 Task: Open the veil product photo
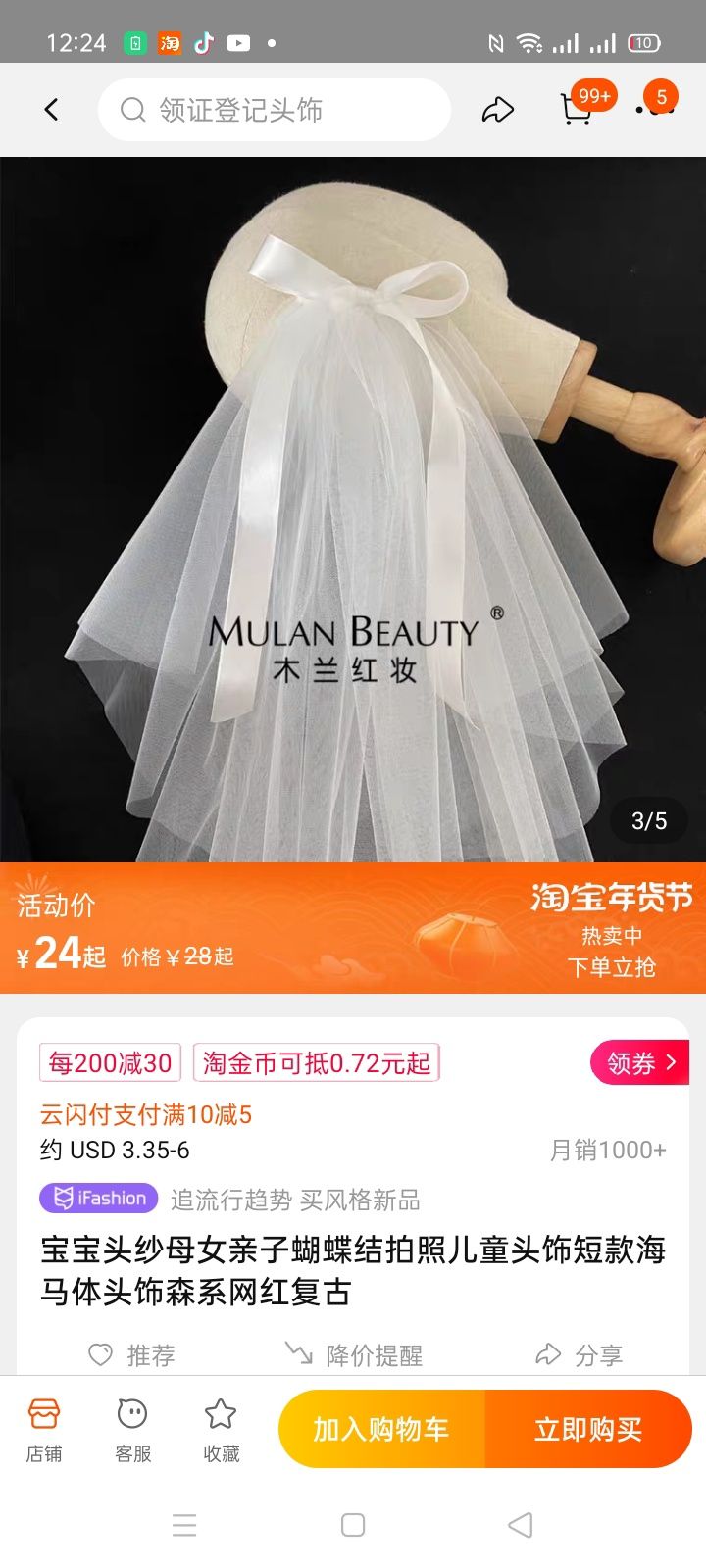tap(353, 510)
